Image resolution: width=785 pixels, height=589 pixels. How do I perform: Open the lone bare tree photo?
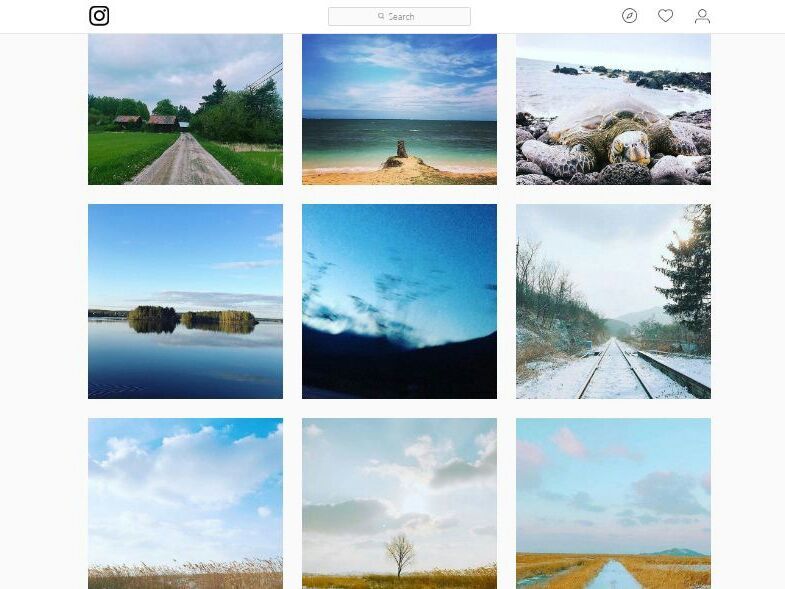[x=399, y=503]
